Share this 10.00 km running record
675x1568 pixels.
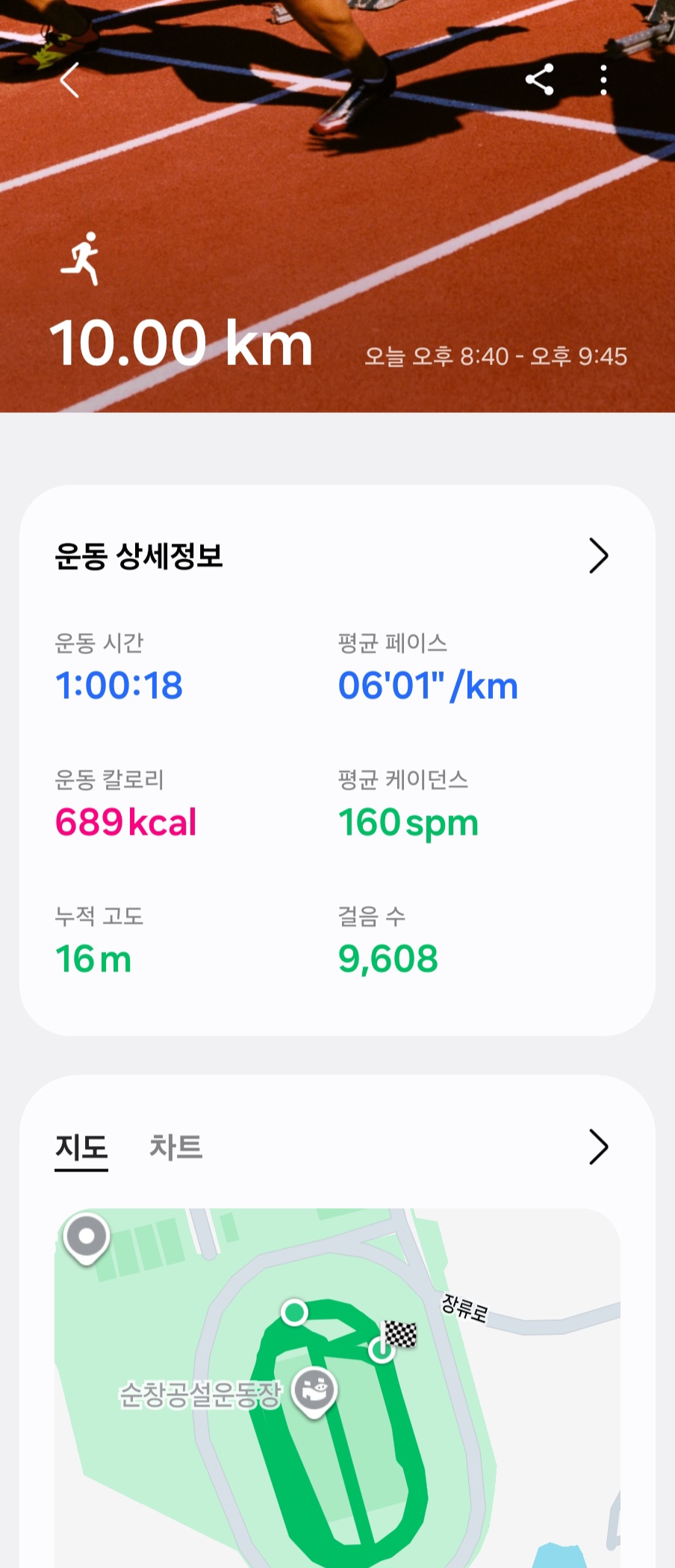539,80
